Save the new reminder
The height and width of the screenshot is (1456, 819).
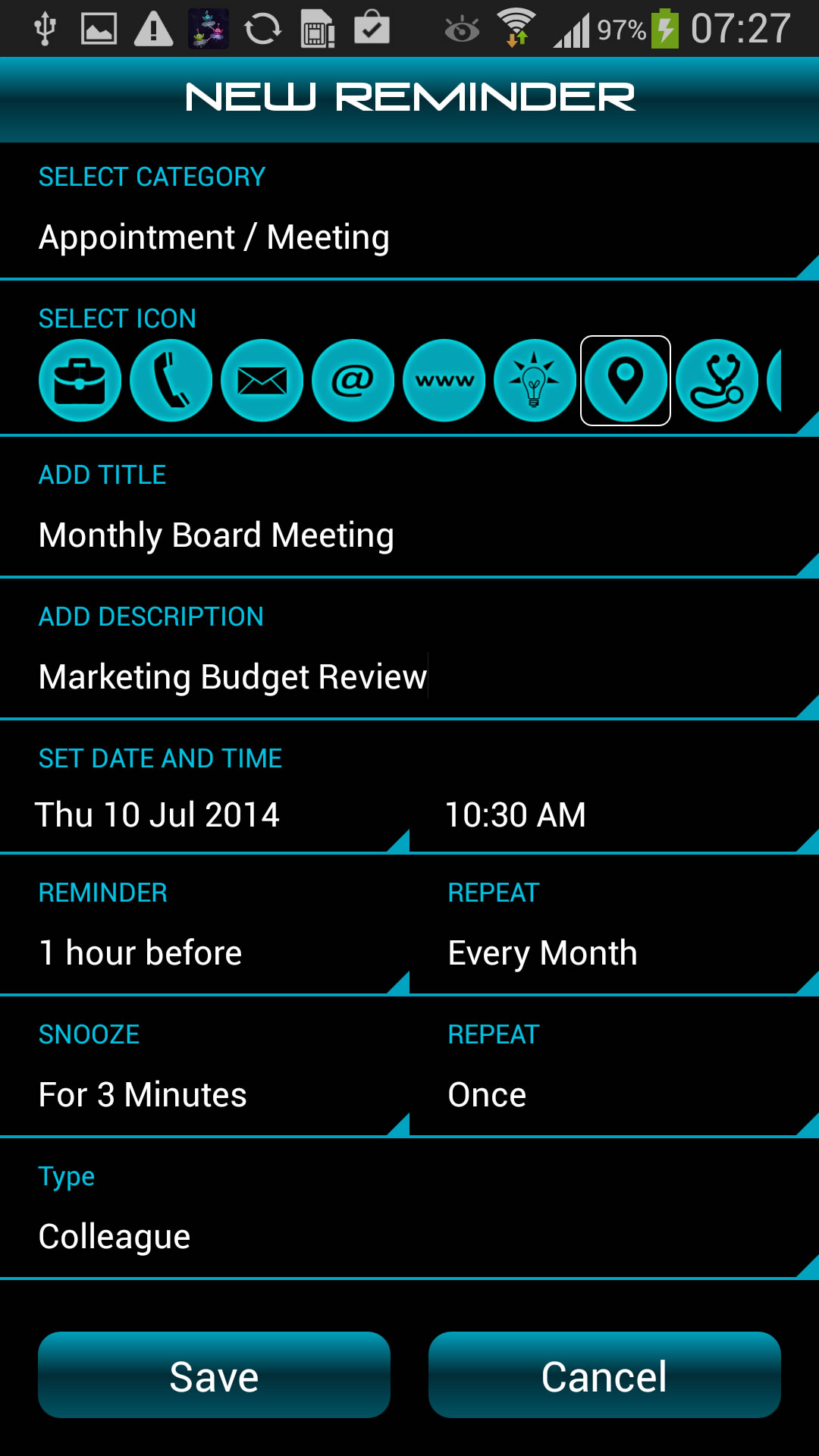click(x=214, y=1376)
